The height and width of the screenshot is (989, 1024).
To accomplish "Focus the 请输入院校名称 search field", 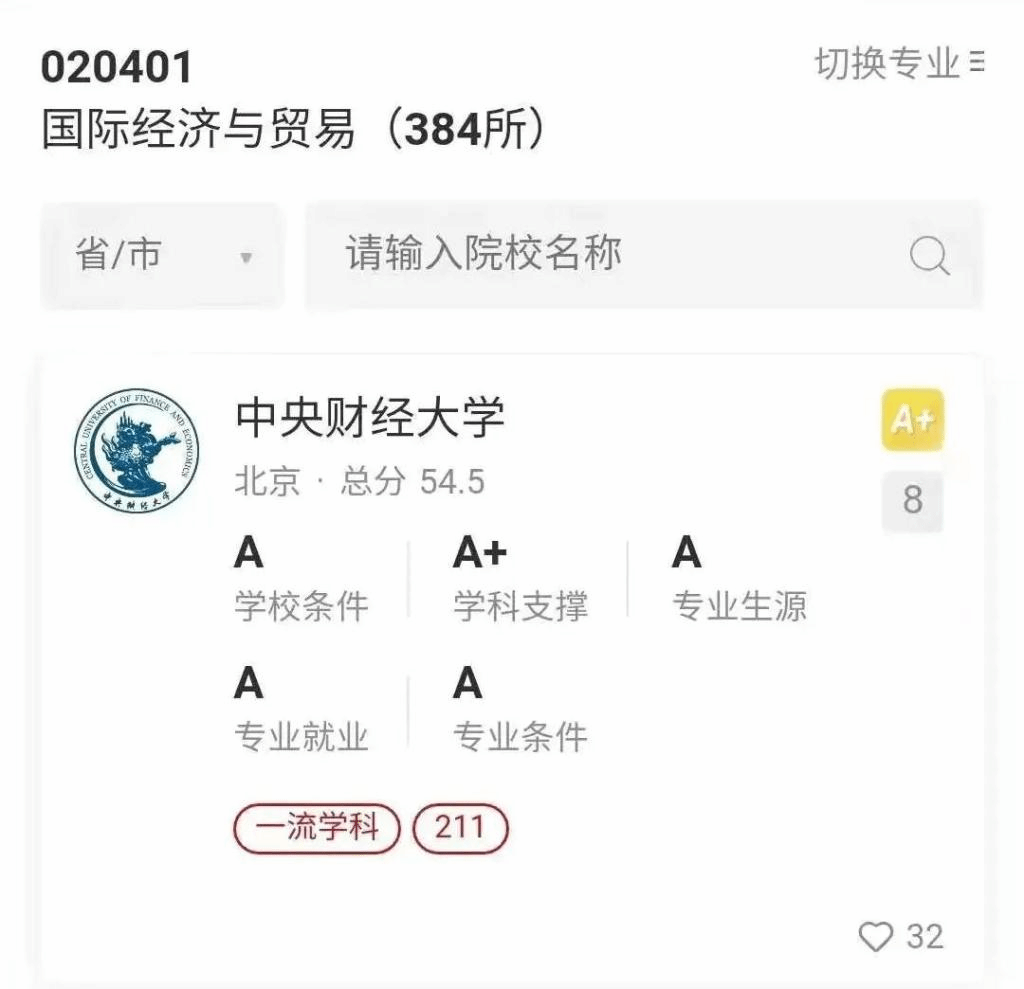I will click(x=600, y=254).
